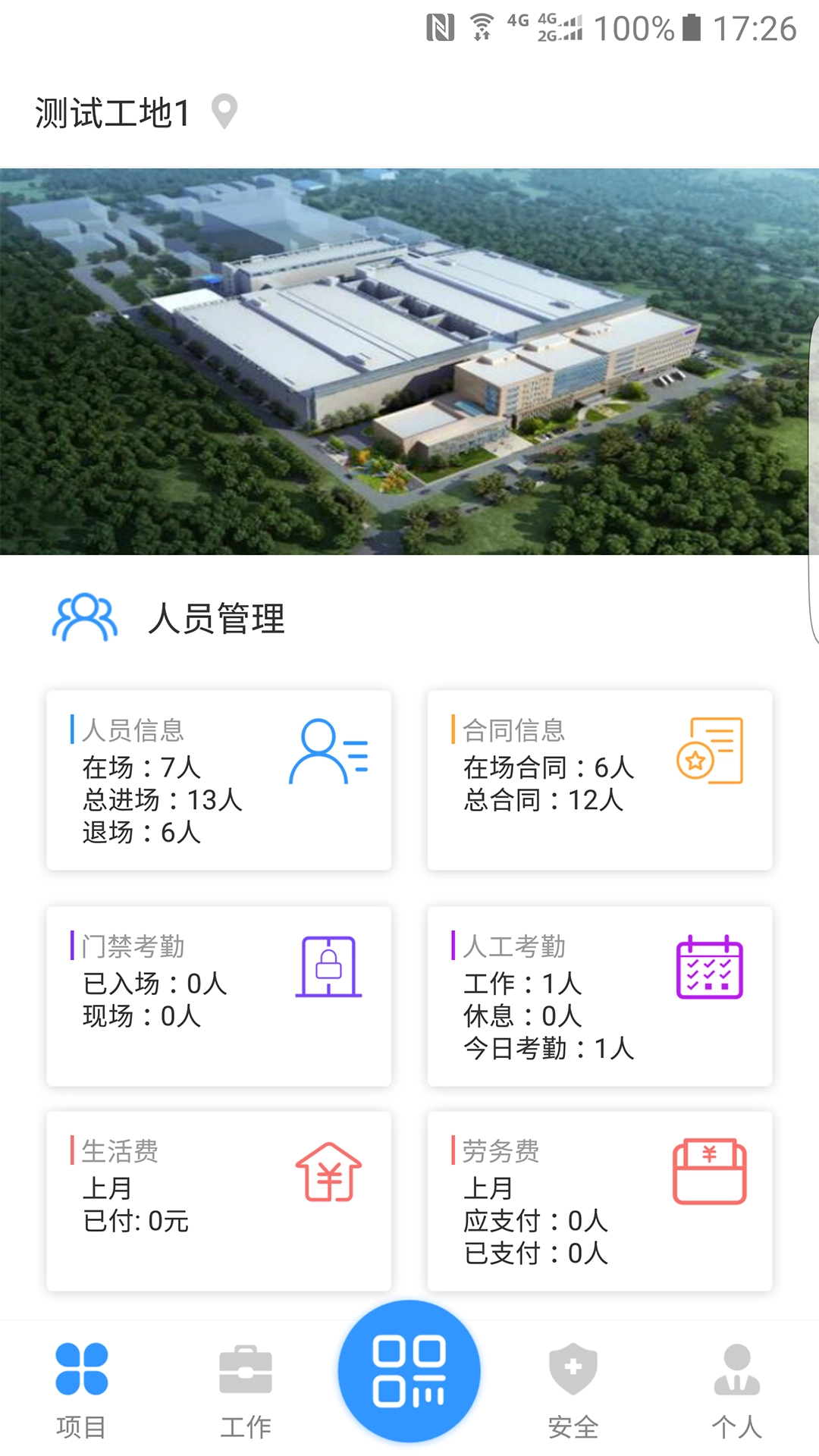This screenshot has width=819, height=1456.
Task: Open the 人员信息 card
Action: coord(218,780)
